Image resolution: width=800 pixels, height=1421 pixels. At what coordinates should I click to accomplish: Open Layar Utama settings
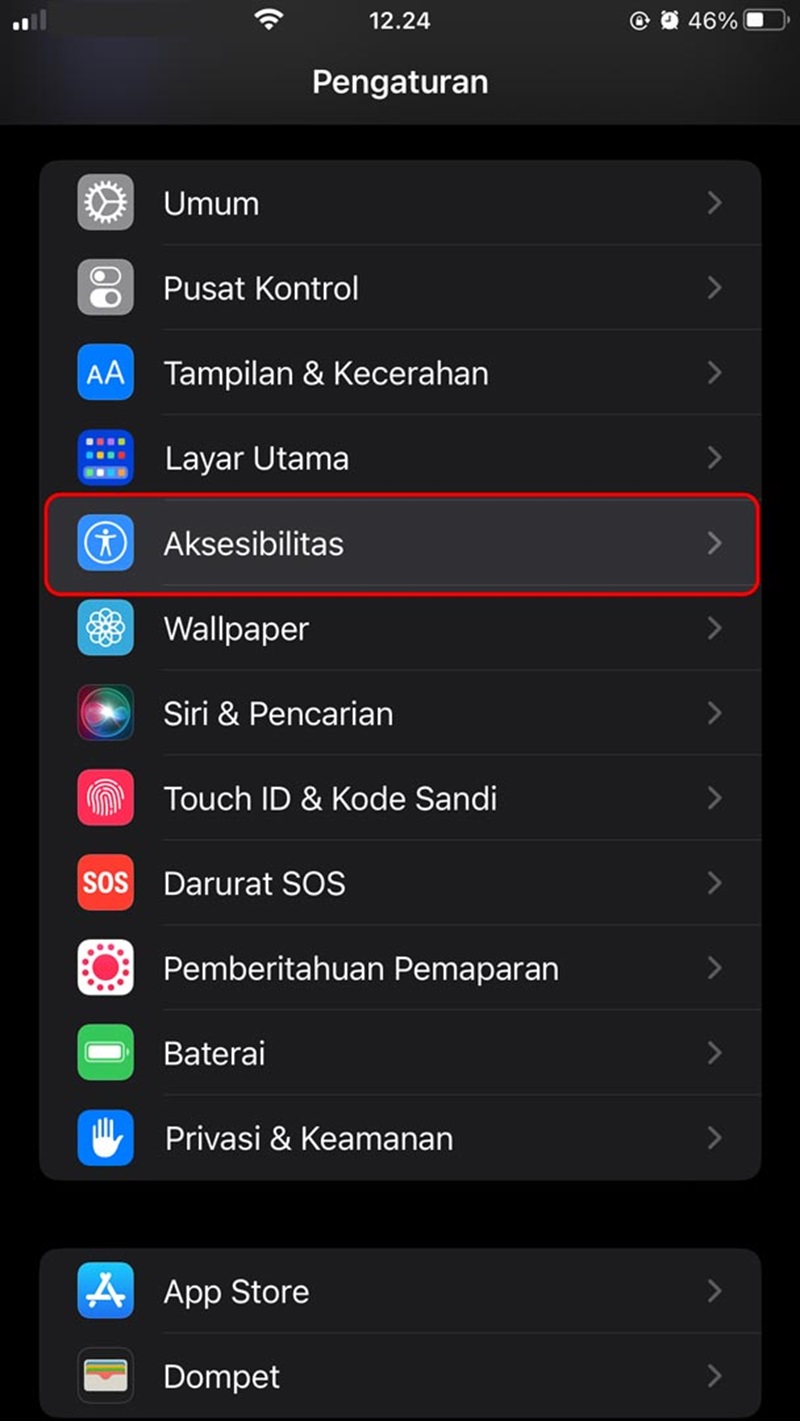point(400,458)
